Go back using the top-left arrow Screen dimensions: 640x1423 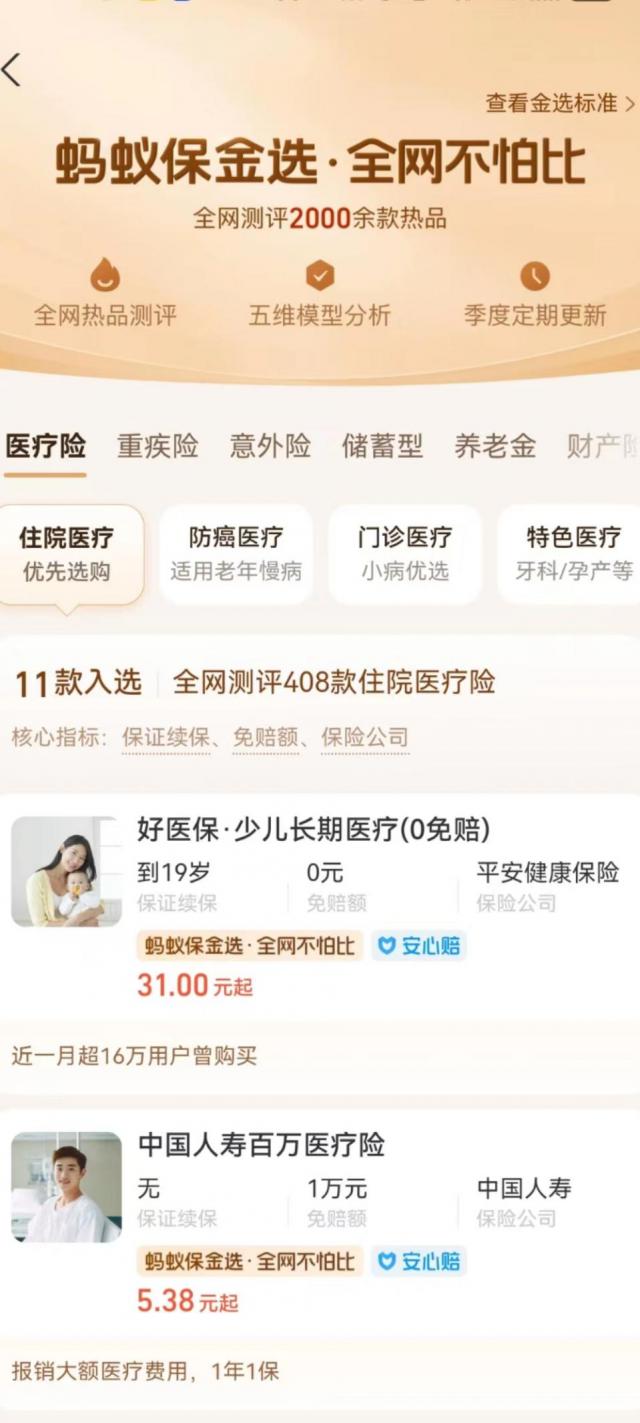(x=12, y=69)
